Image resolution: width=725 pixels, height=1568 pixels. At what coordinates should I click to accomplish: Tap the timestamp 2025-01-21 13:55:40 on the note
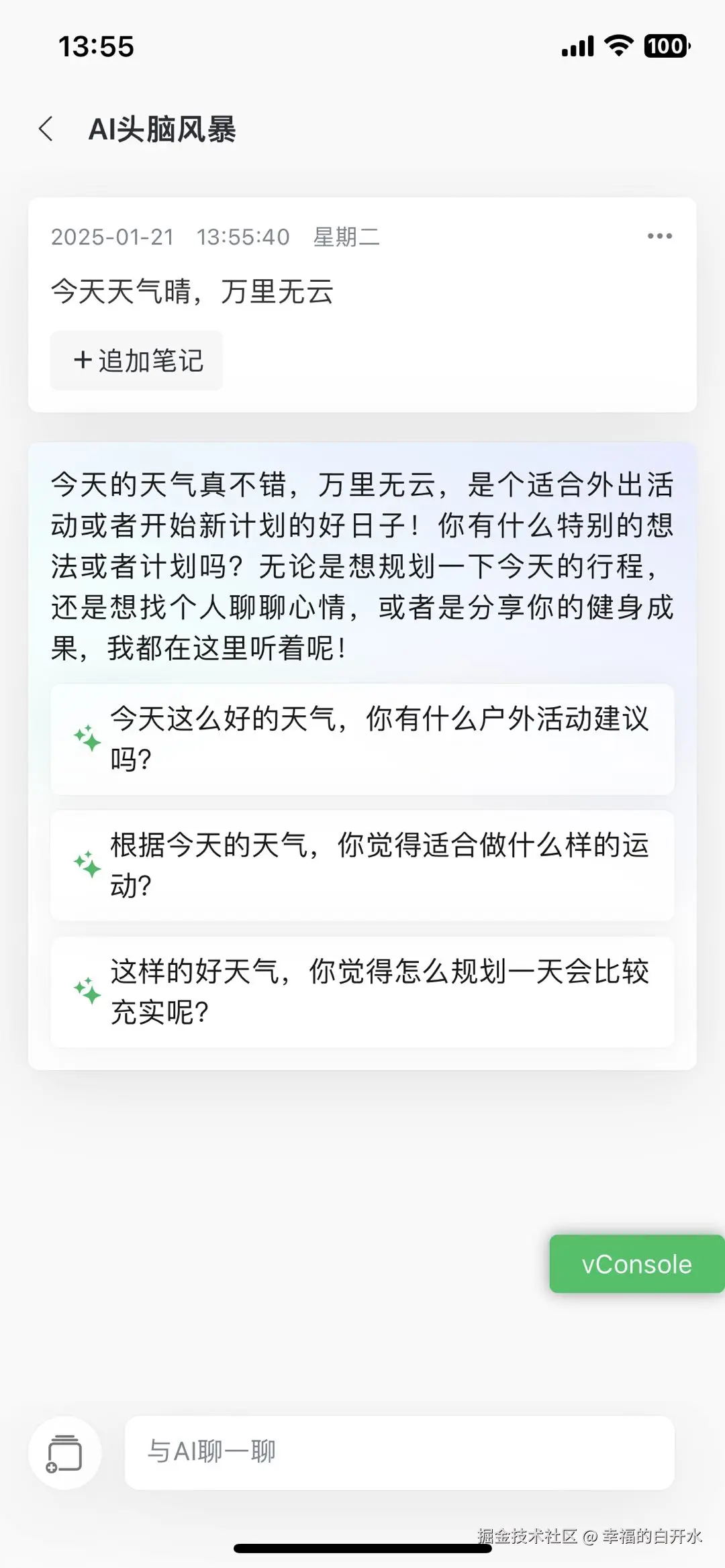[x=170, y=236]
